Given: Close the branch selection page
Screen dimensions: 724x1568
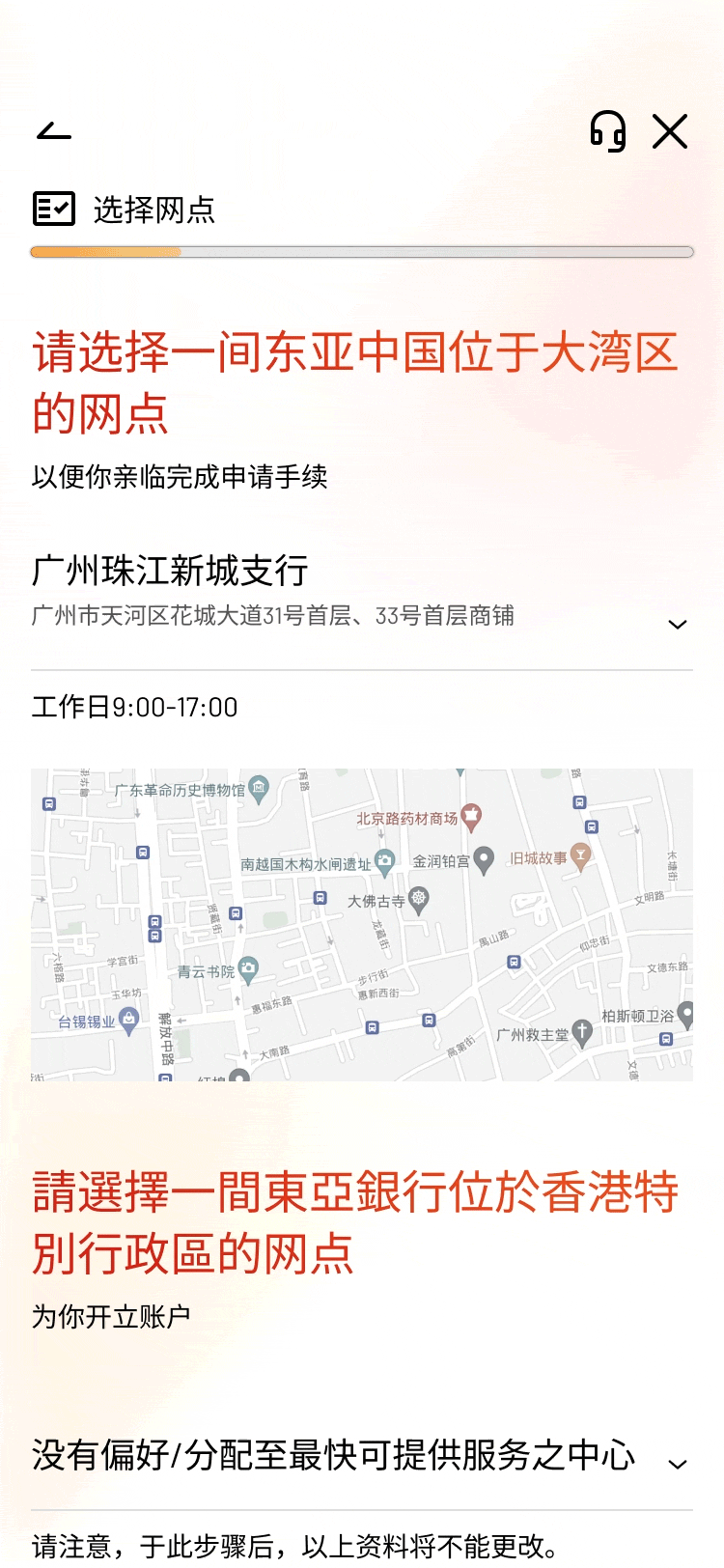Looking at the screenshot, I should pyautogui.click(x=670, y=131).
